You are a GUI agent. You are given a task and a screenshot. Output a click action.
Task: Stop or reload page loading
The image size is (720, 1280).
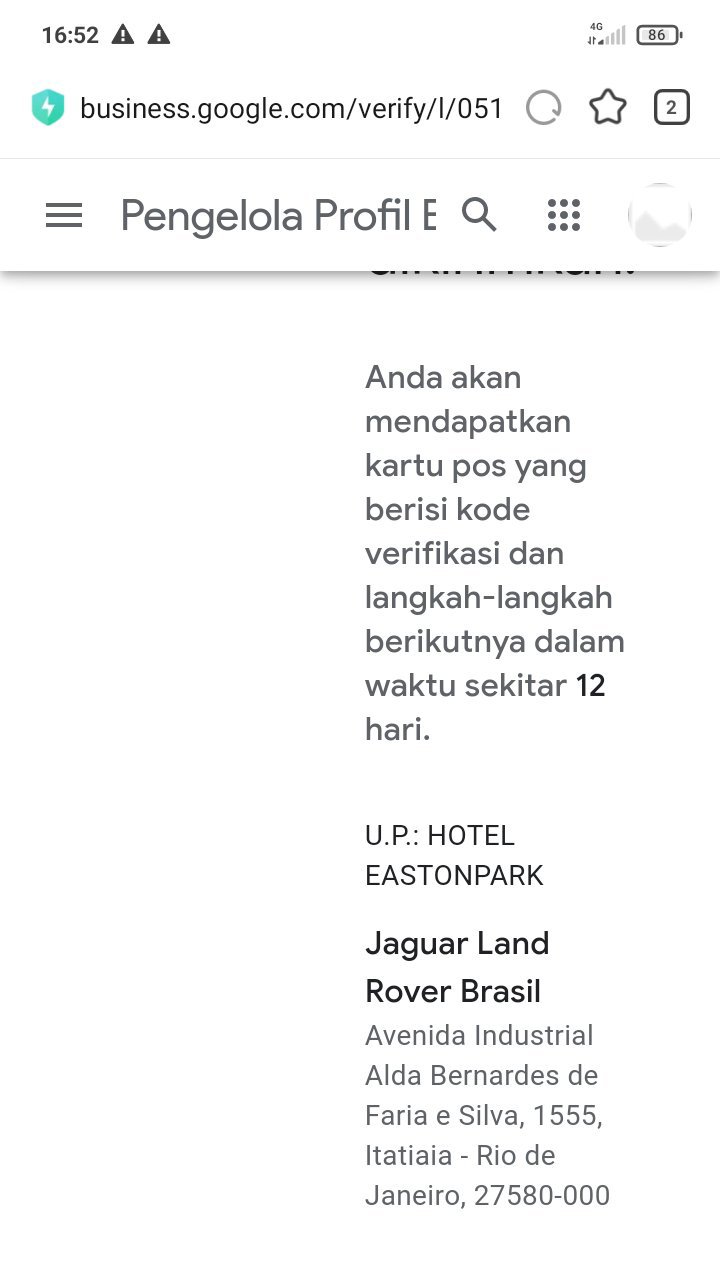pyautogui.click(x=544, y=108)
